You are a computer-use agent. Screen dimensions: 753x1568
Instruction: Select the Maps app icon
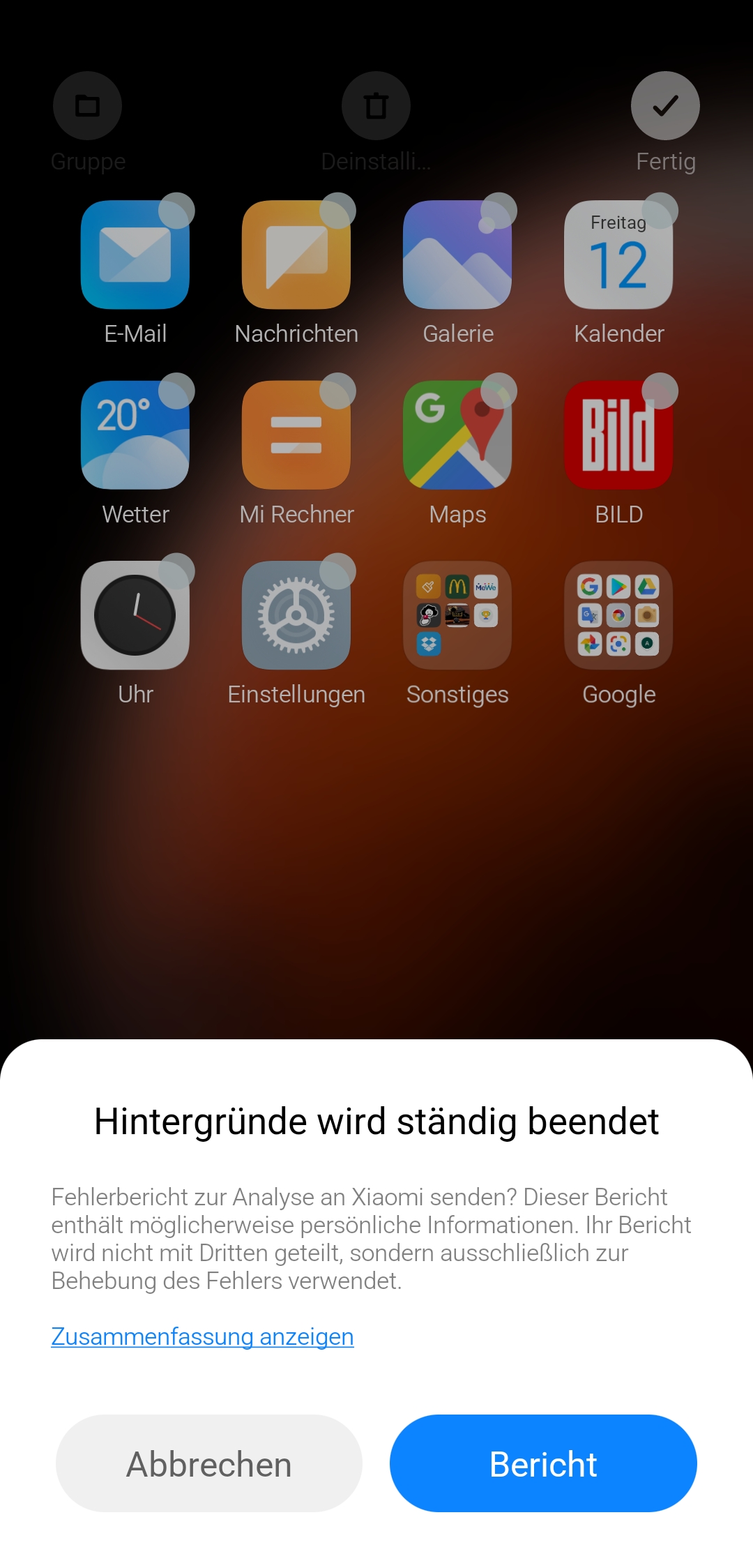tap(457, 435)
